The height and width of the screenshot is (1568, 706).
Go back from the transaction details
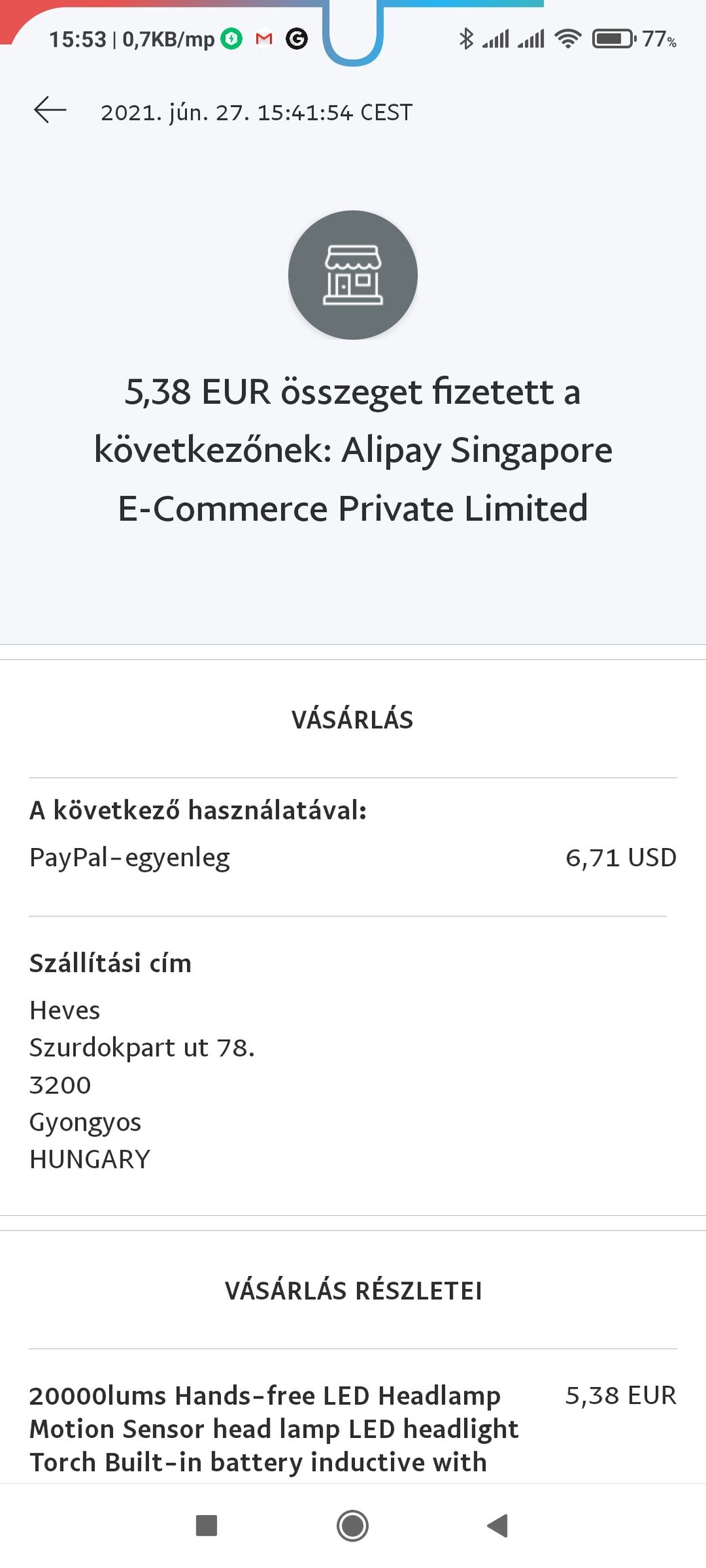(x=50, y=110)
